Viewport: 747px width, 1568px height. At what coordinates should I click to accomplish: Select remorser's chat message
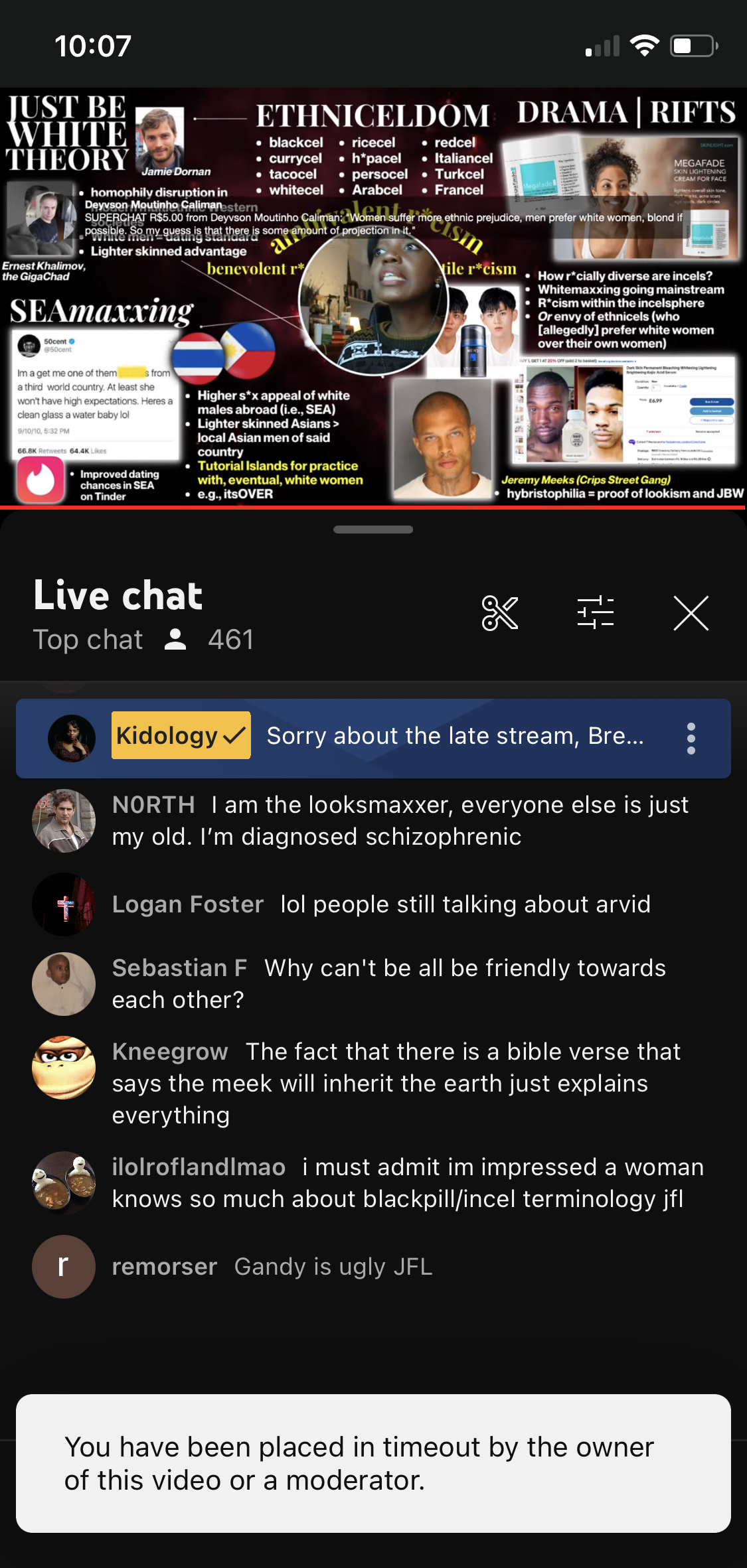point(373,1267)
